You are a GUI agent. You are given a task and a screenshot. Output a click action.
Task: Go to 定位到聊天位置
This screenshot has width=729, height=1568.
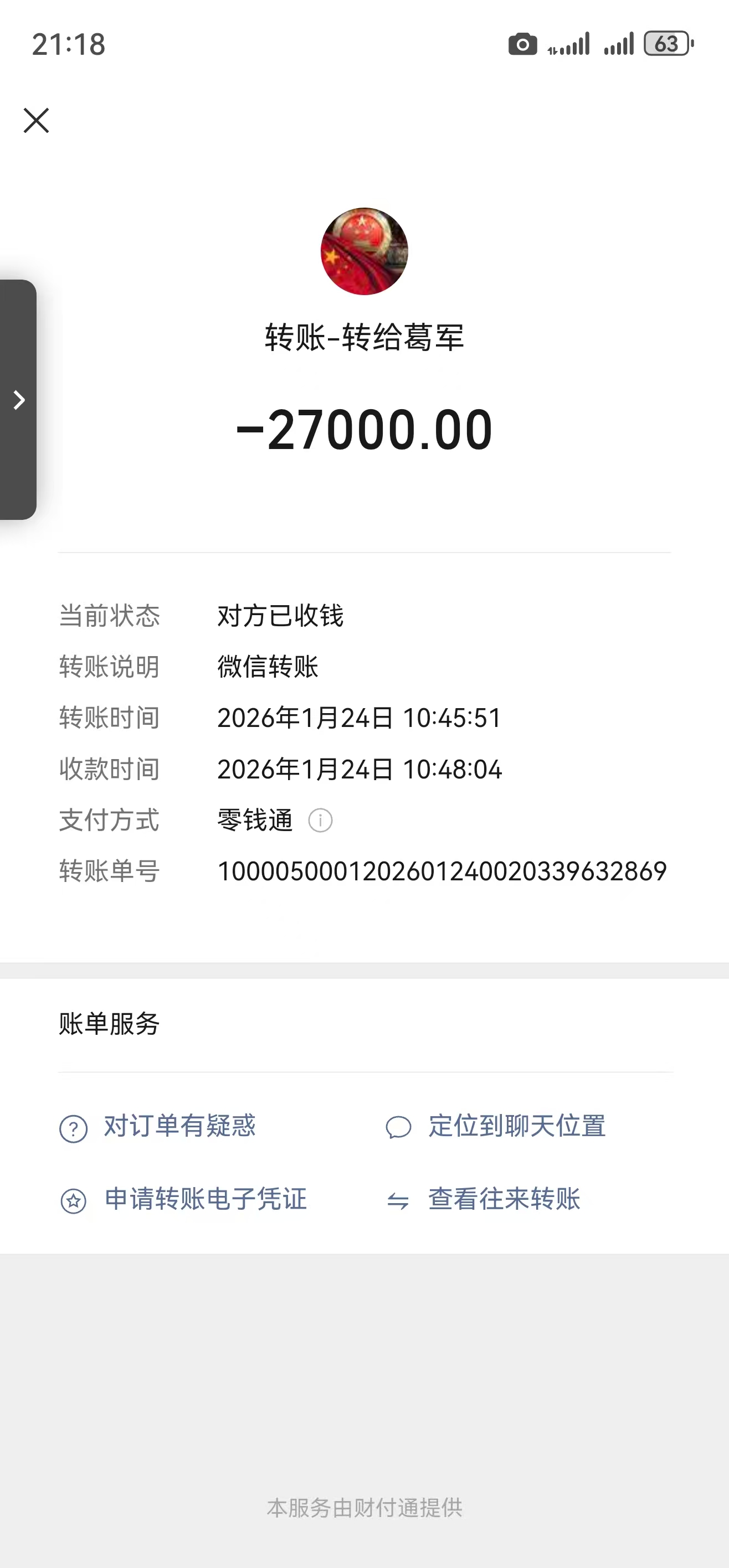(516, 1127)
